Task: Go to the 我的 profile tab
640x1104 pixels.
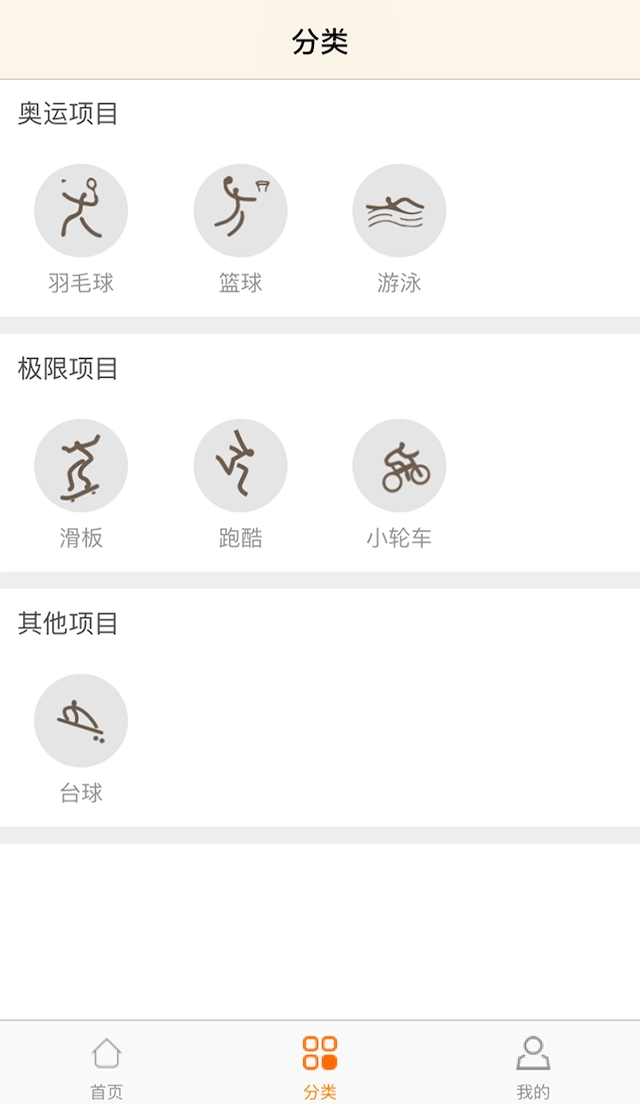Action: [x=533, y=1066]
